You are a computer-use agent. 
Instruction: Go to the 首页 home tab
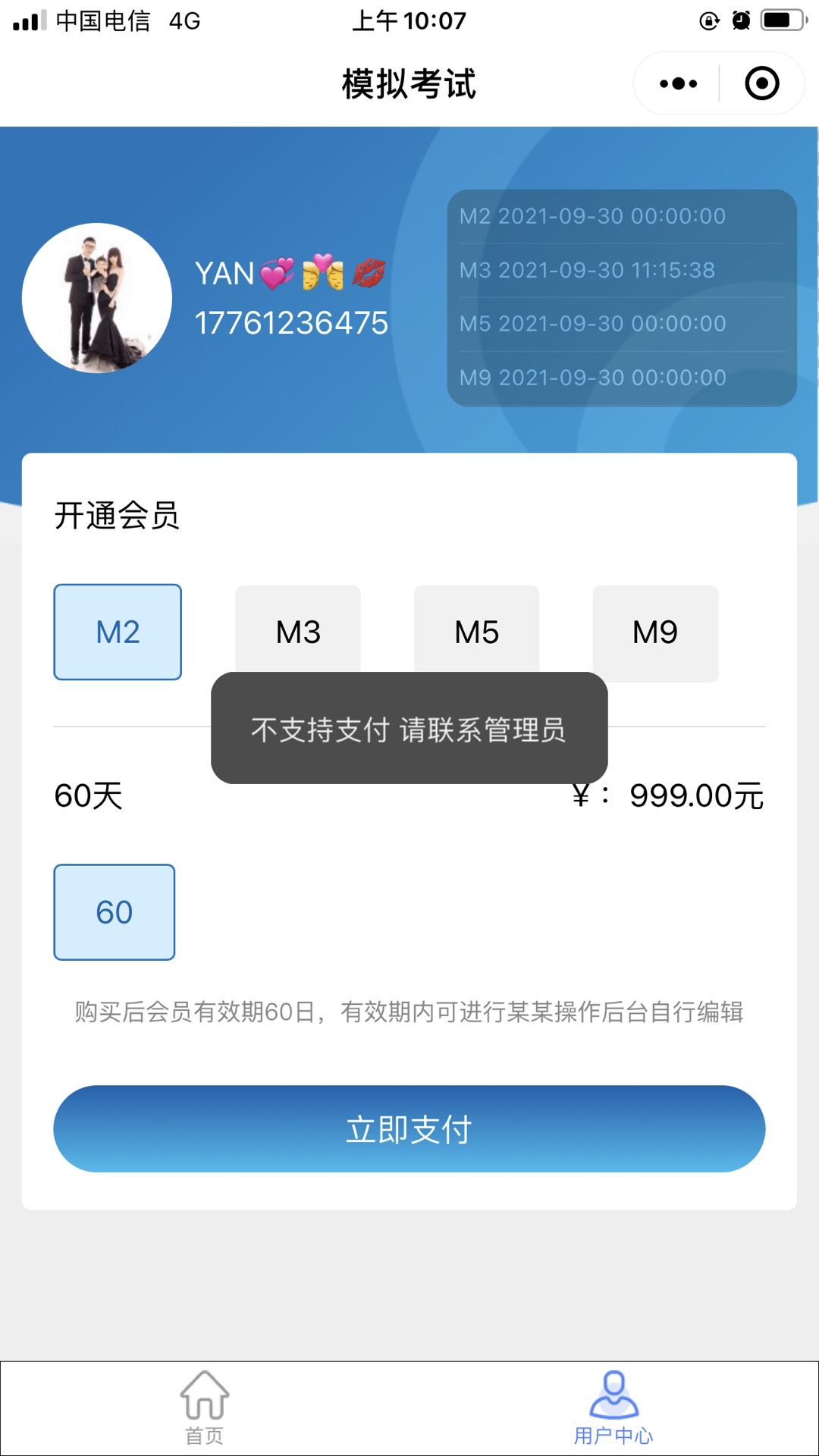tap(205, 1407)
